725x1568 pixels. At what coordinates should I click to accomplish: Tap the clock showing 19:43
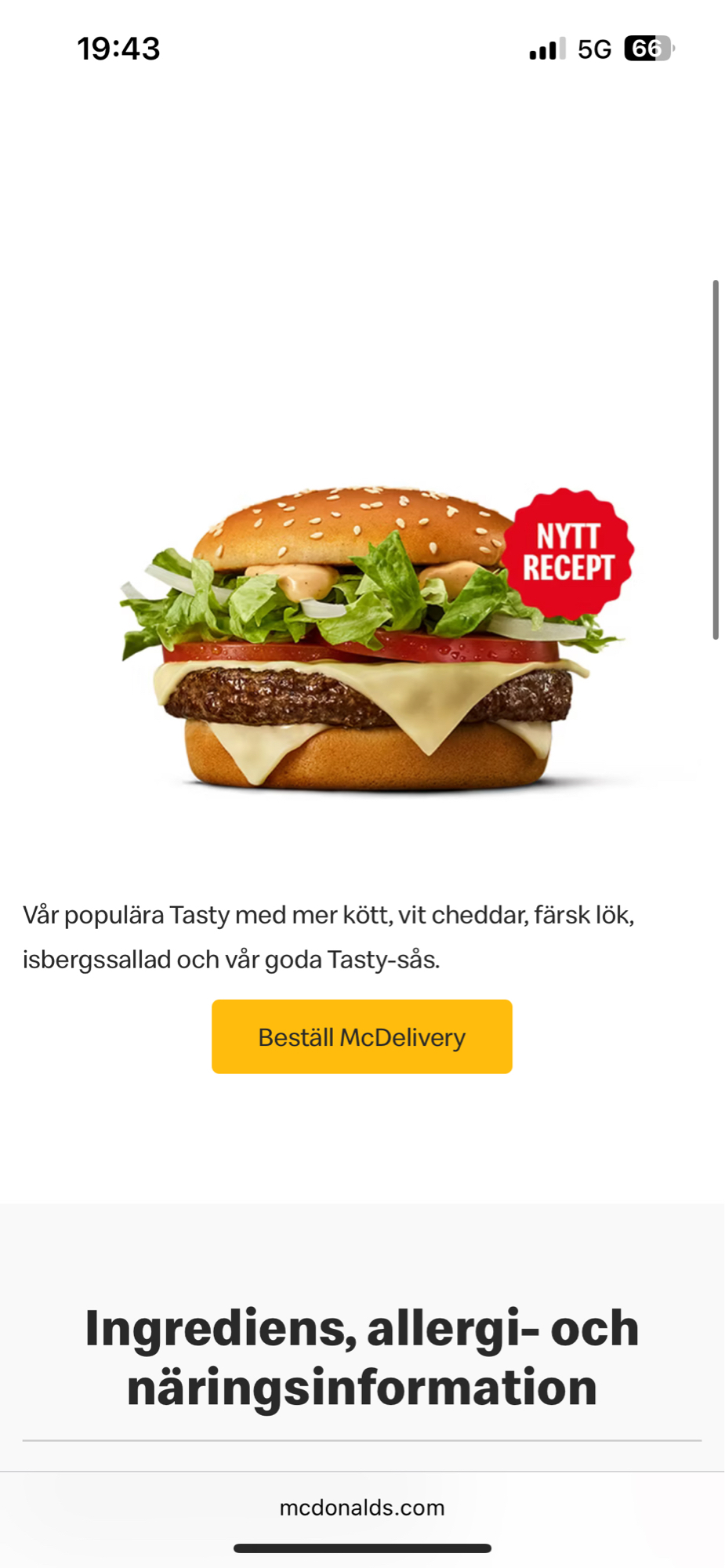[119, 49]
